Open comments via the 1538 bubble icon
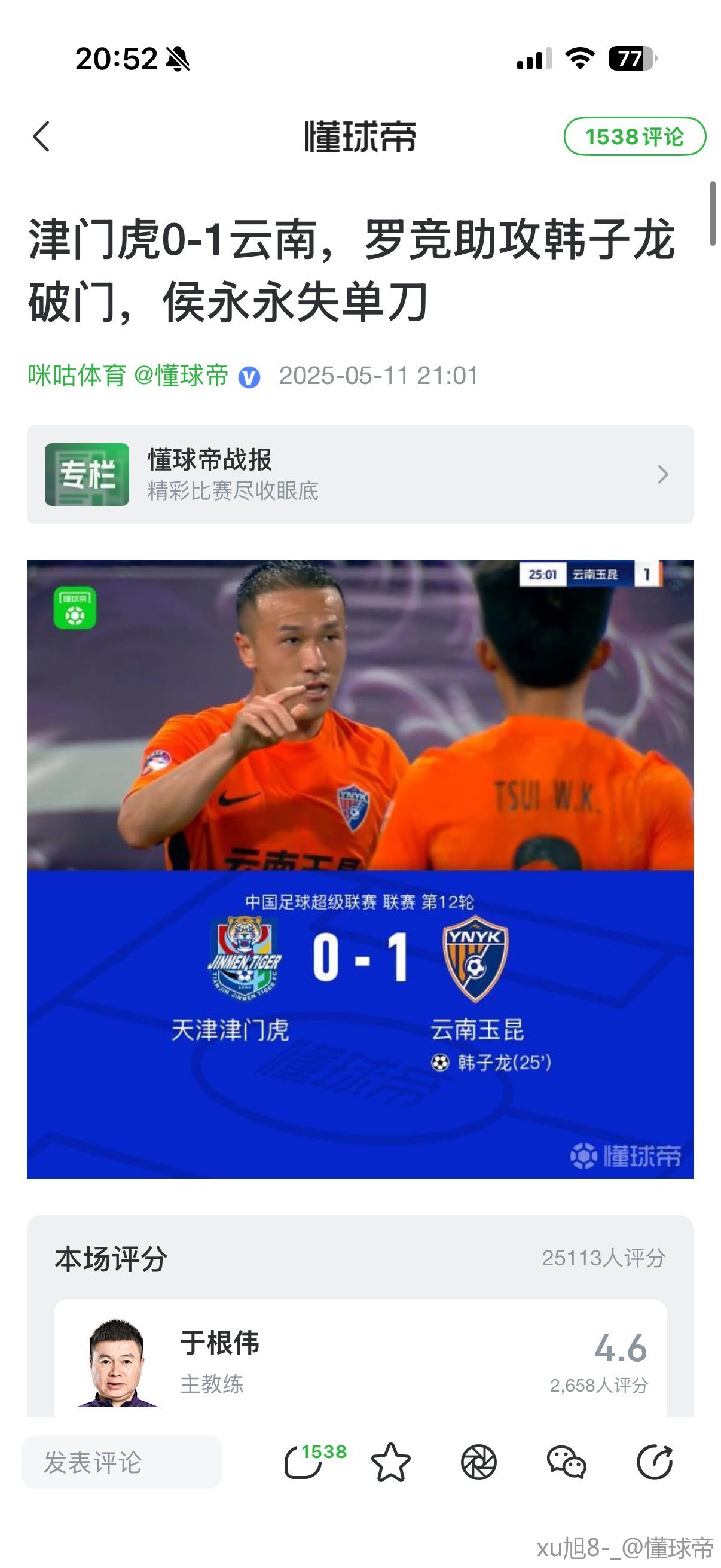This screenshot has height=1568, width=721. 304,1462
